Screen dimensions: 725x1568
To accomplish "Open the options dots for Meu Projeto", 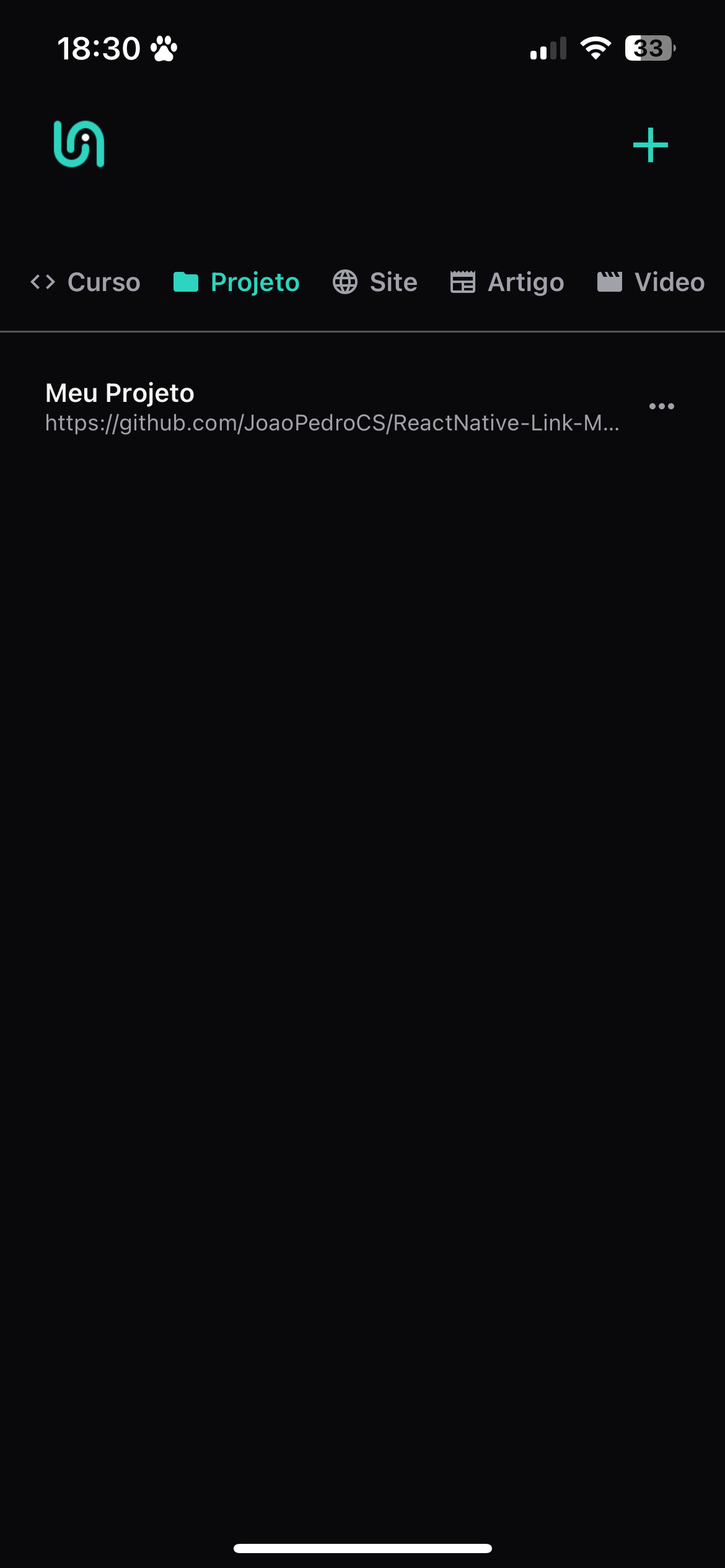I will tap(661, 406).
